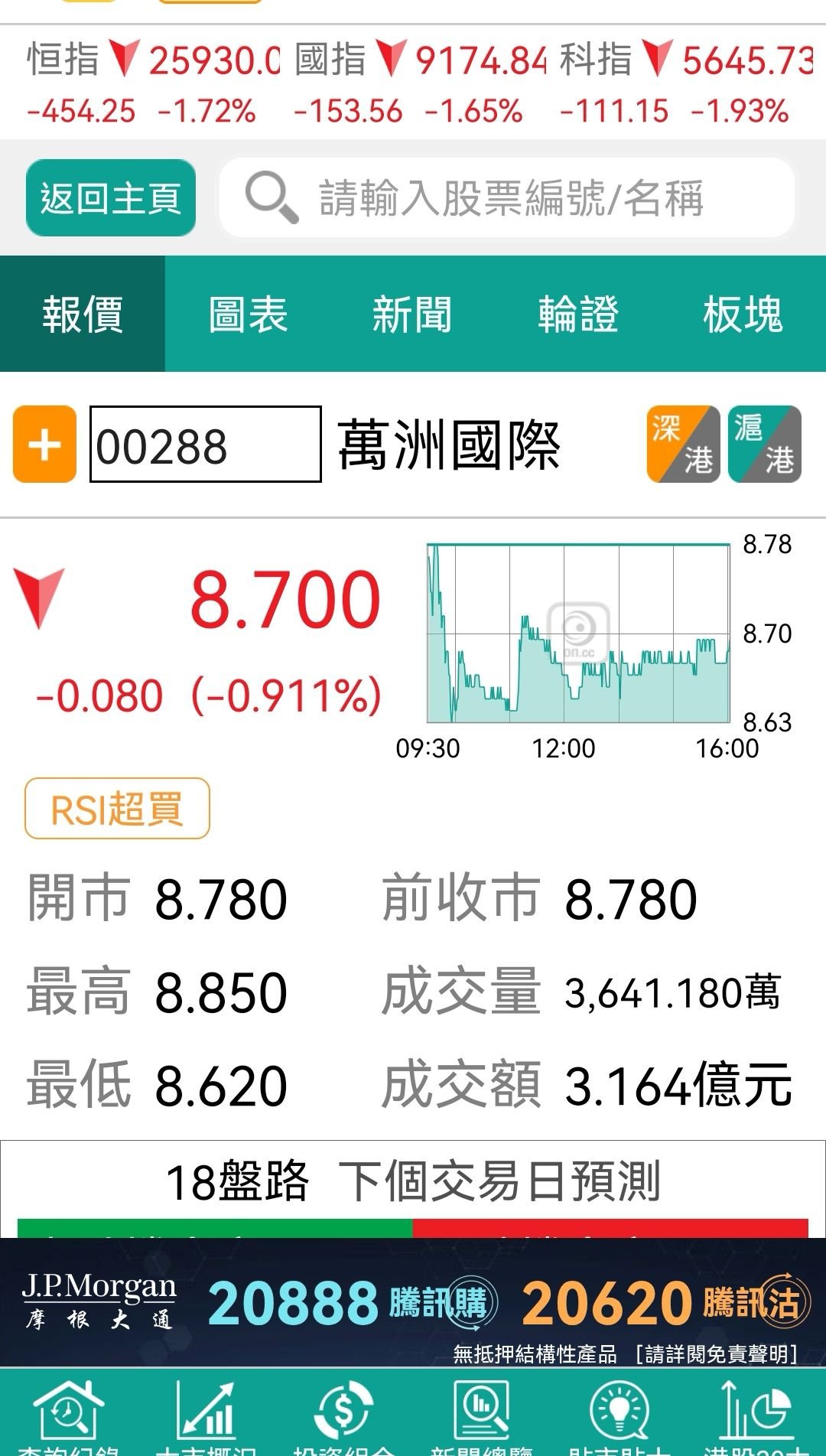This screenshot has height=1456, width=826.
Task: Open investment portfolio in bottom bar
Action: 344,1417
